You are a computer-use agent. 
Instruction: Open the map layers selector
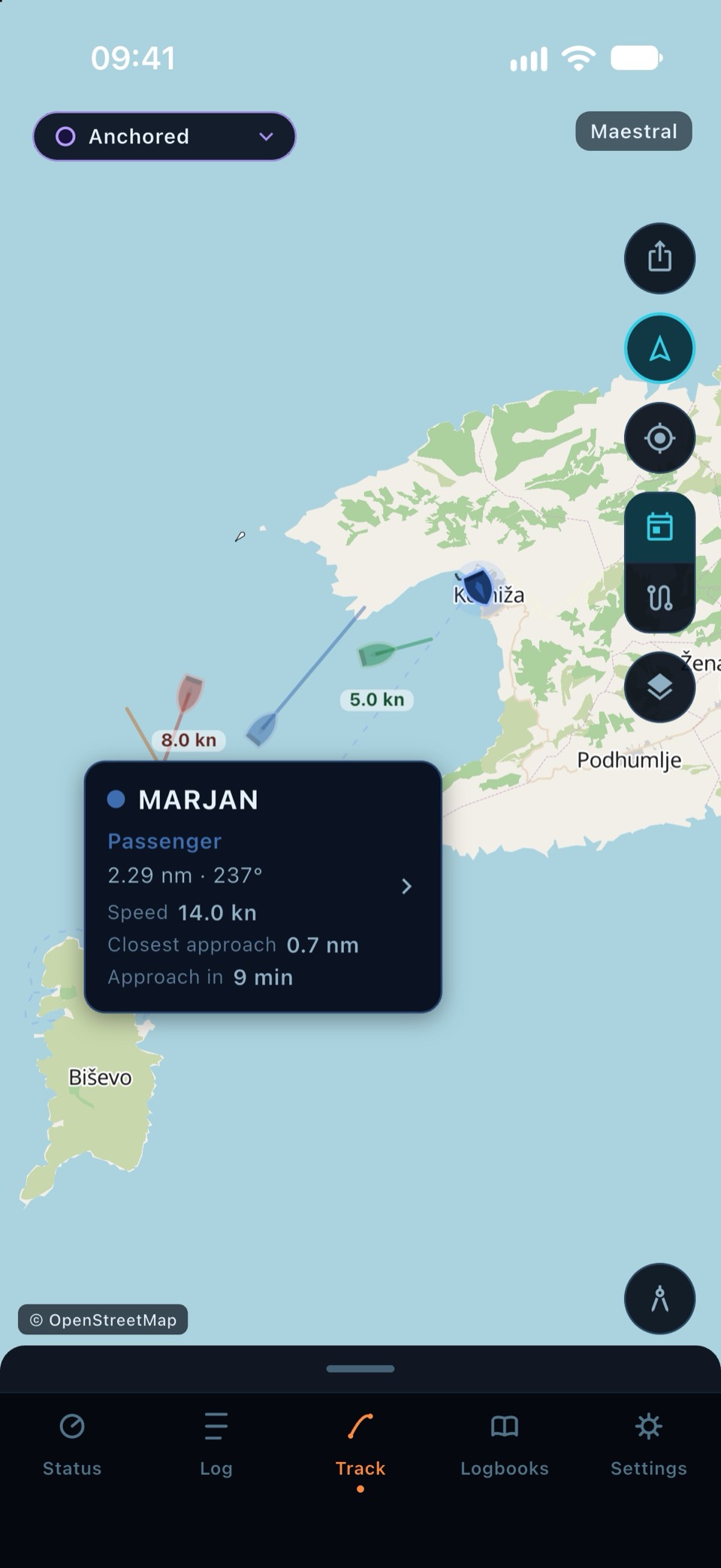pos(659,687)
